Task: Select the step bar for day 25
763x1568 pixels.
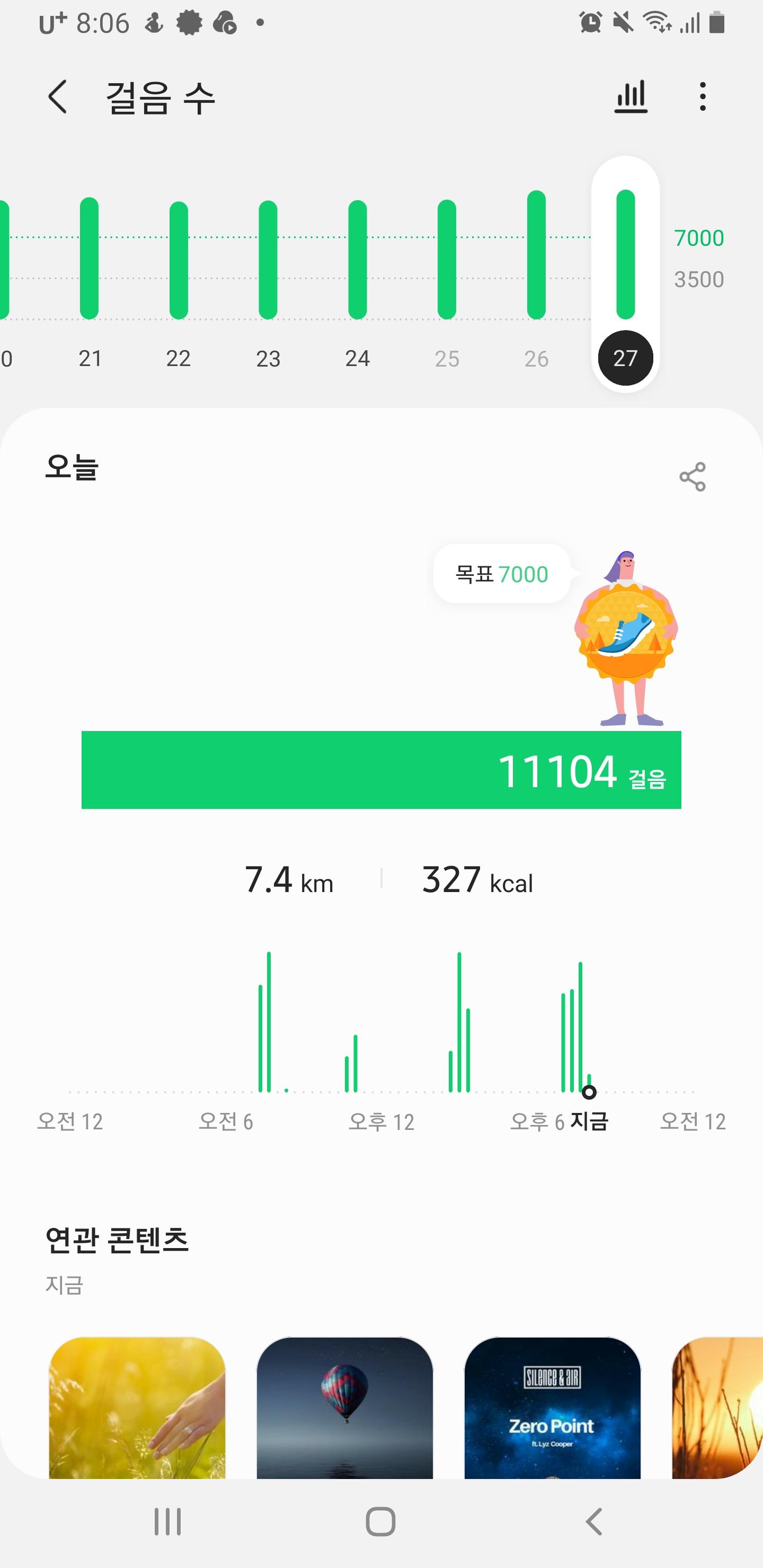Action: coord(447,260)
